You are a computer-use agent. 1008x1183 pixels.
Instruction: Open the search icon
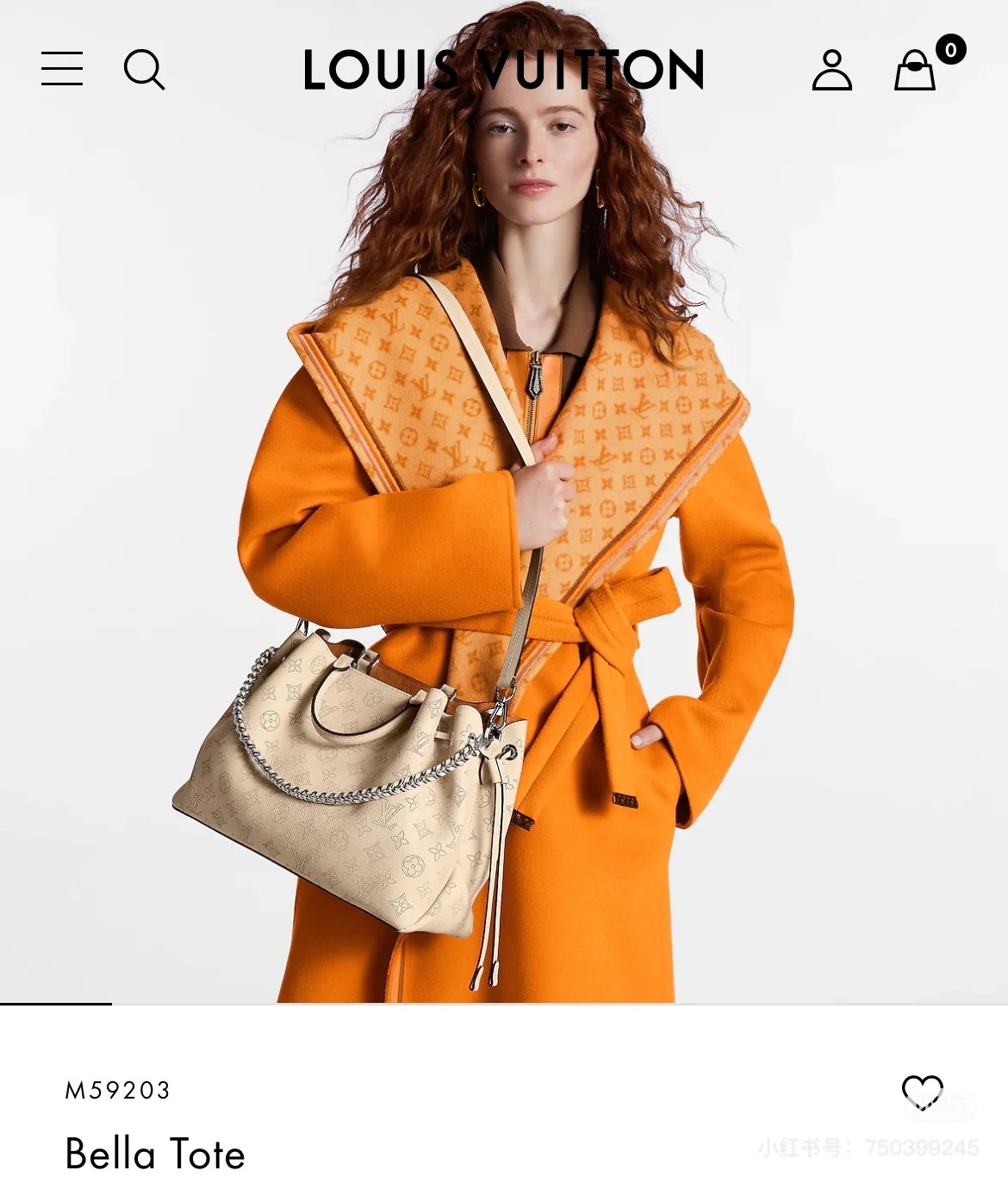[144, 69]
